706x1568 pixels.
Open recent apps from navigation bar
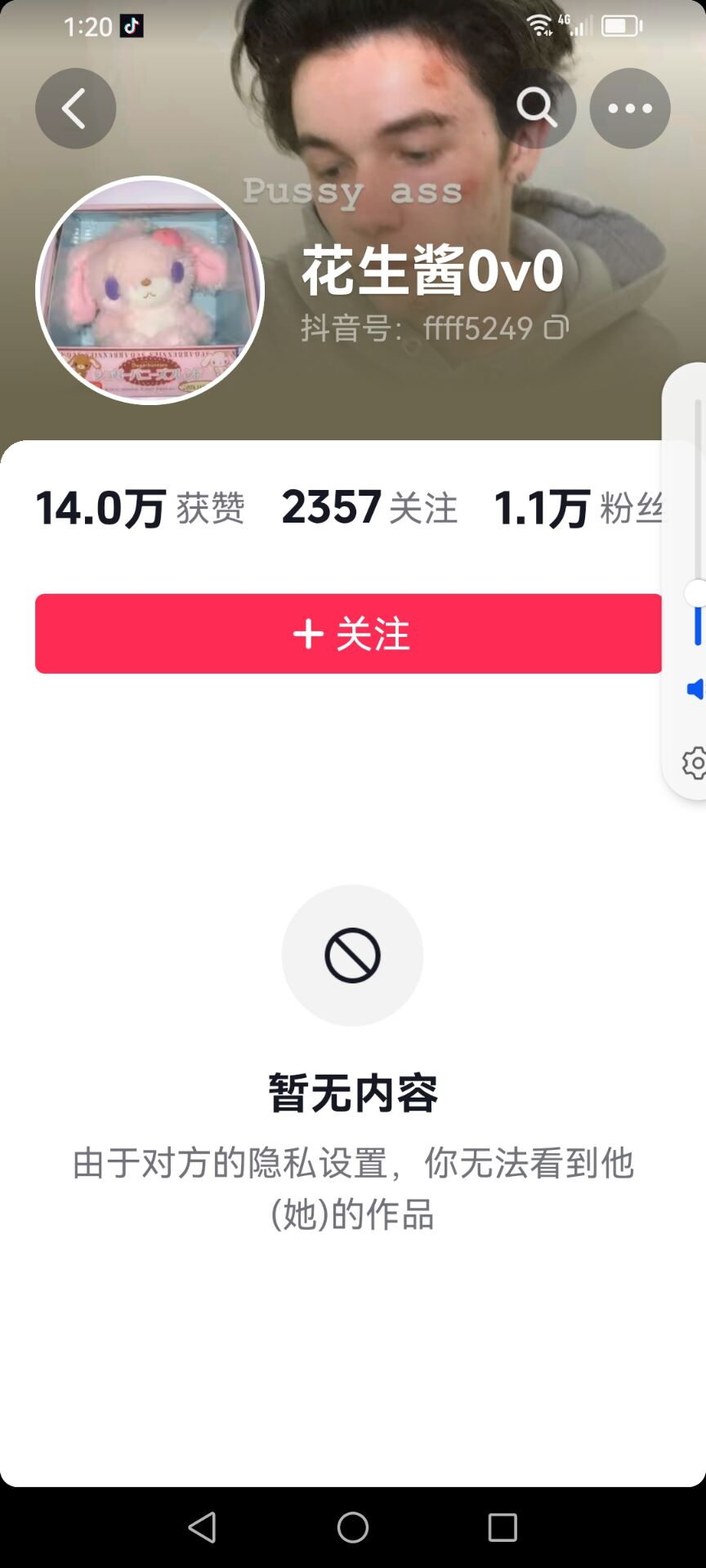point(503,1527)
